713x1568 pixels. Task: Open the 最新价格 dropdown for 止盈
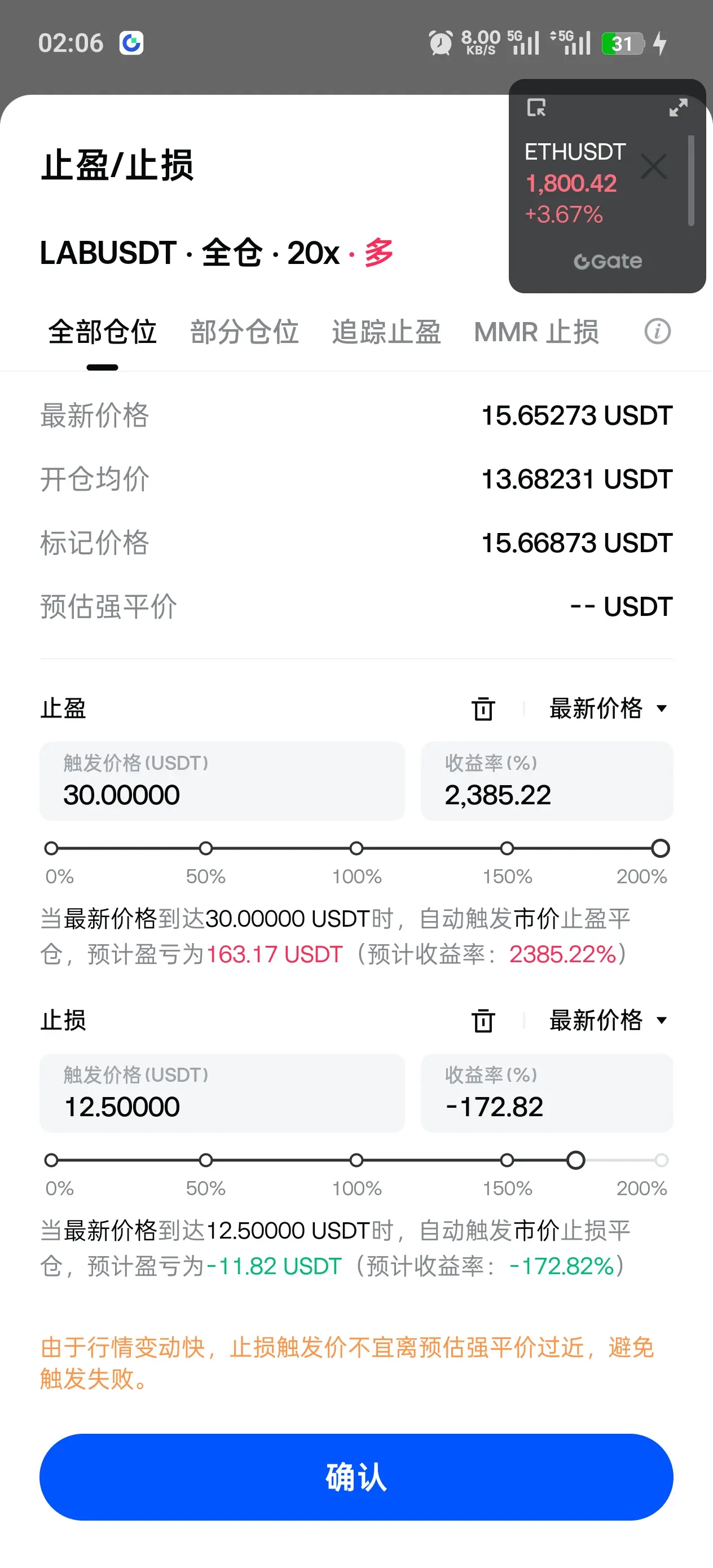click(x=608, y=708)
